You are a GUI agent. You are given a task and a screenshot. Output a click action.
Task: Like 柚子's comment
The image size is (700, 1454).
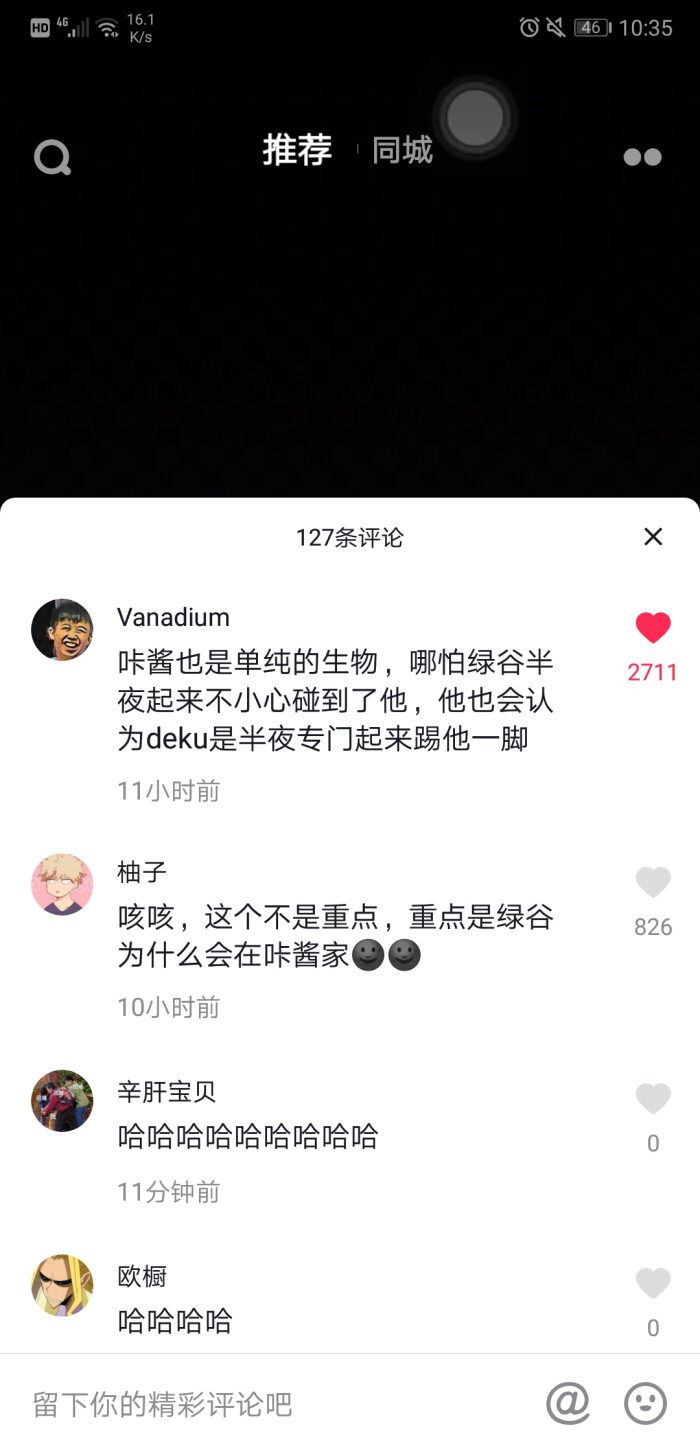[x=653, y=882]
